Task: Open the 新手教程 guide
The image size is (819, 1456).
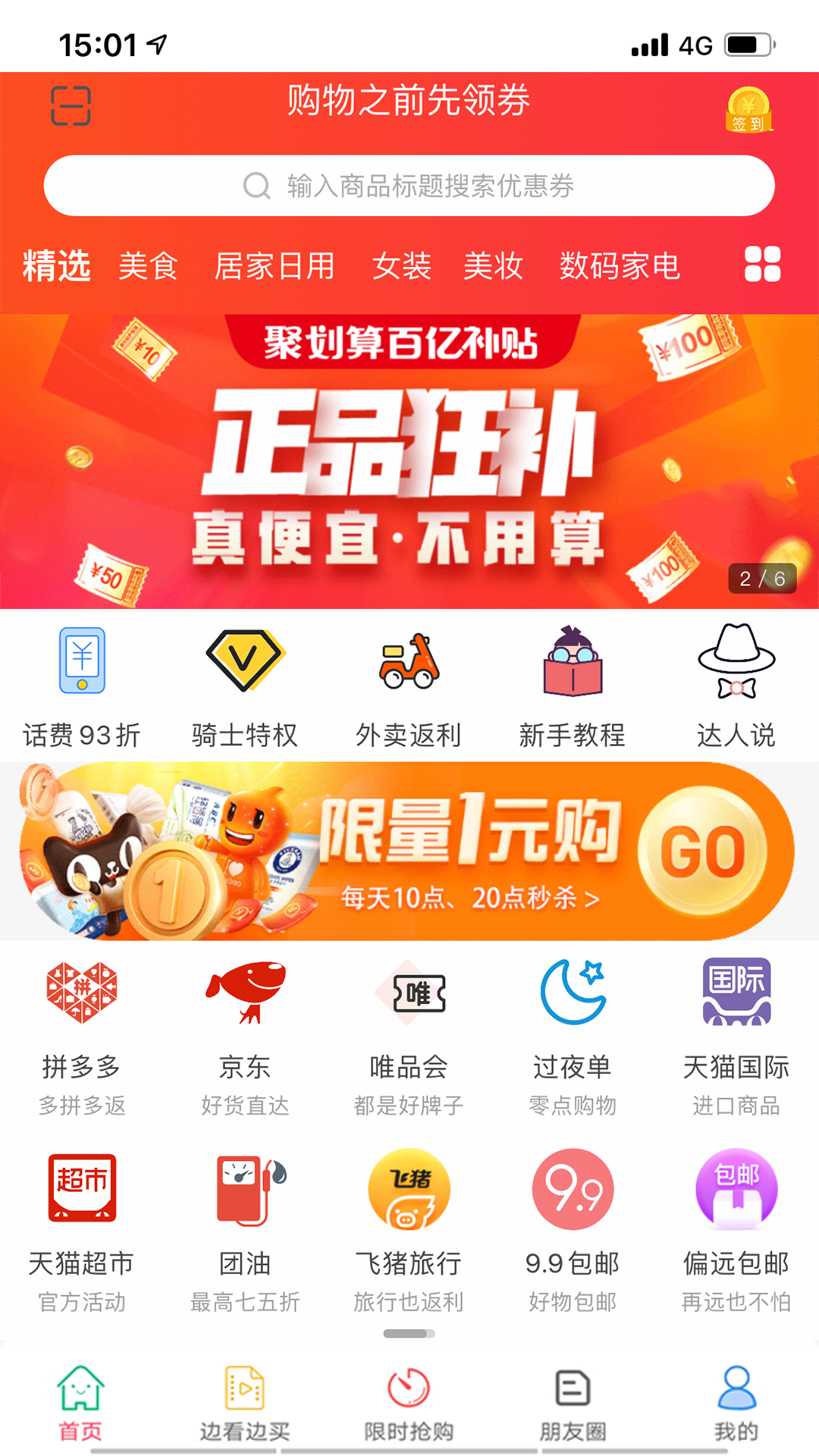Action: (573, 687)
